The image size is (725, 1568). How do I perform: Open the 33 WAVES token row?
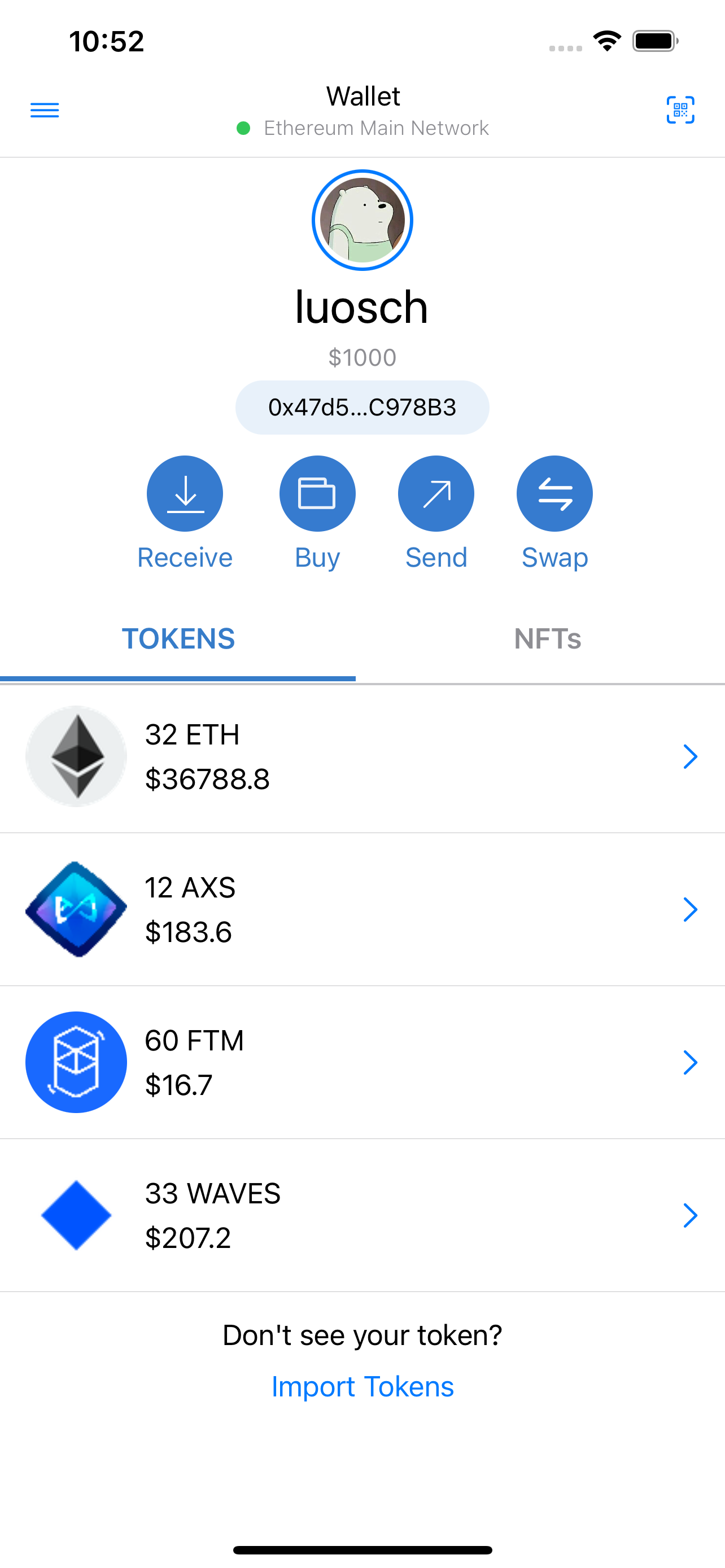coord(362,1215)
